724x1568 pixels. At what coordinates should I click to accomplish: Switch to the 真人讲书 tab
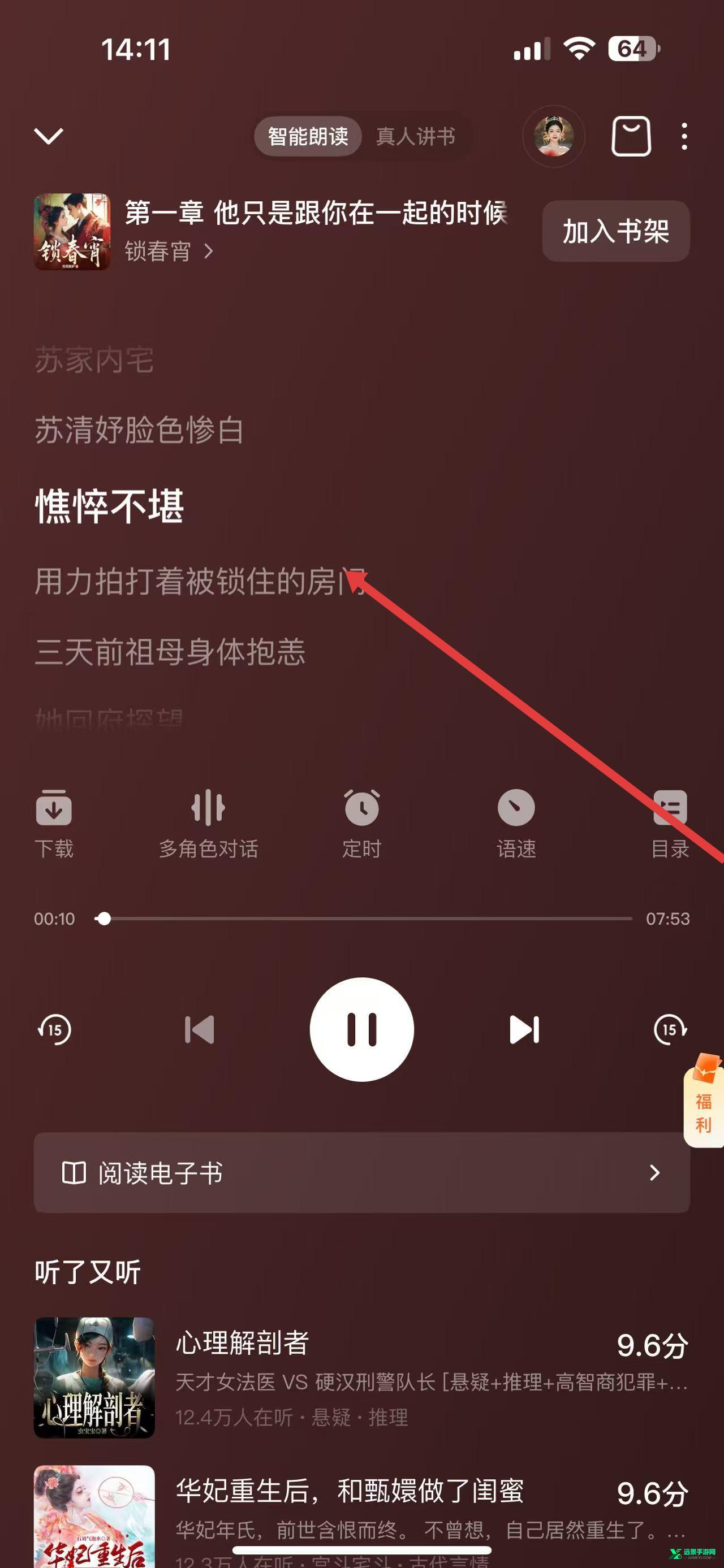[416, 137]
